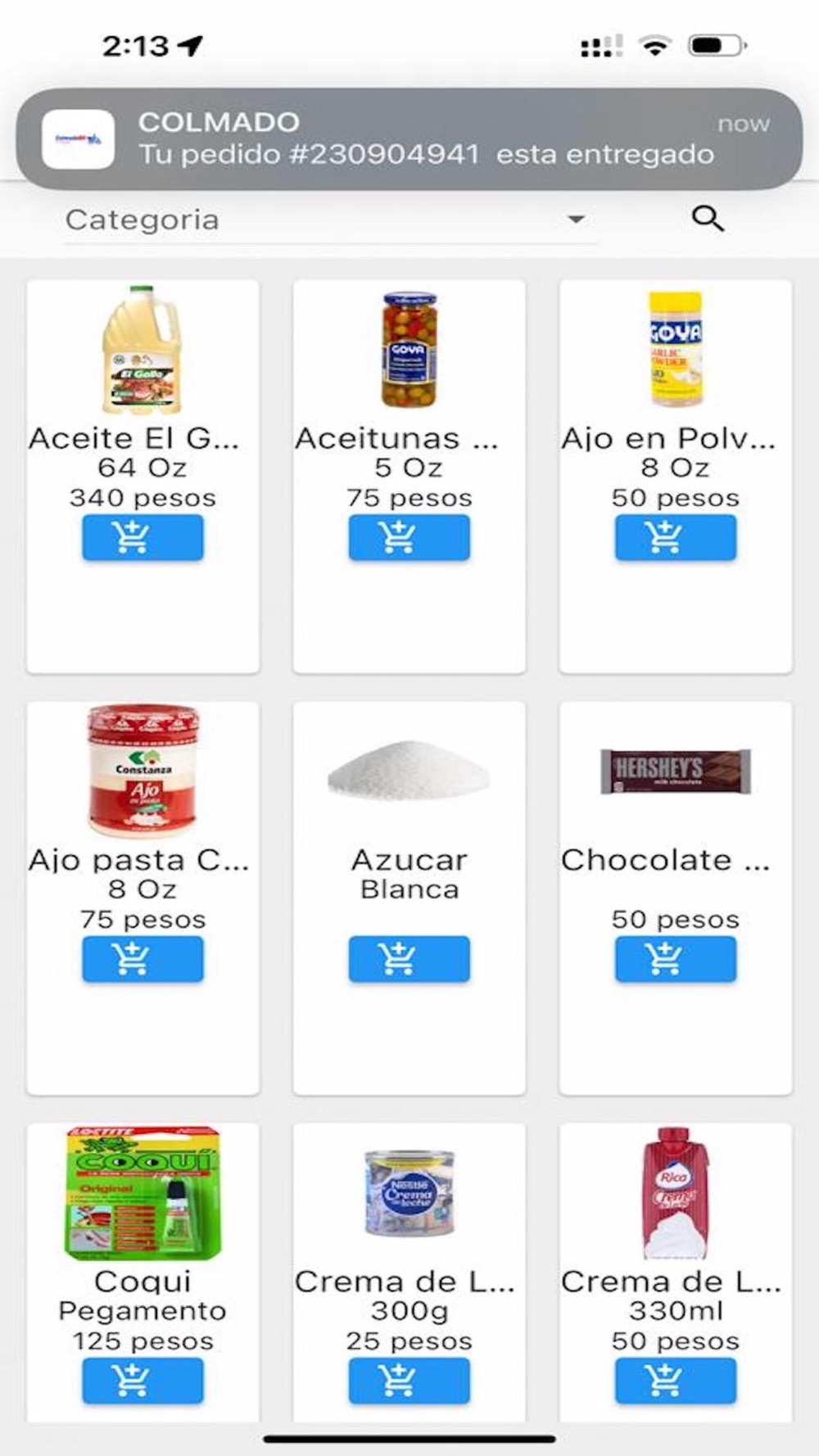View the Hershey's Chocolate product image
819x1456 pixels.
[x=675, y=771]
